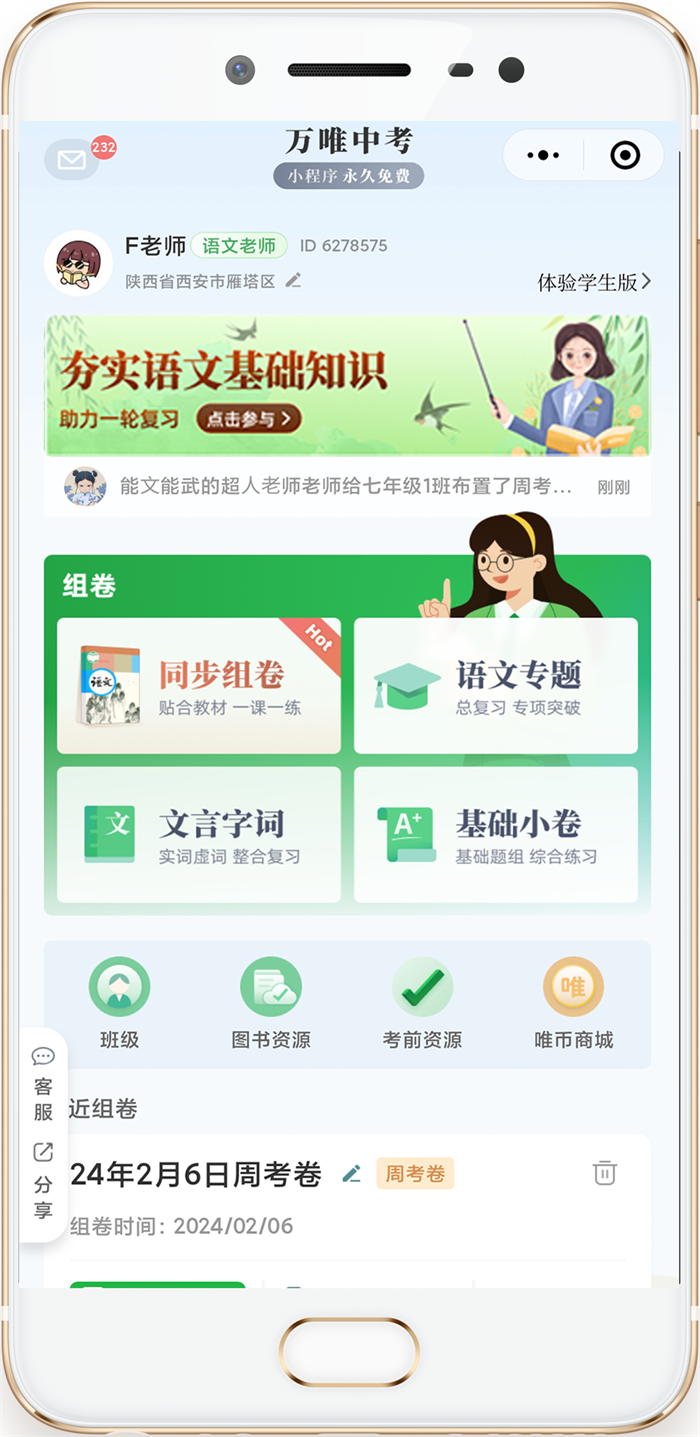Open 考前资源
The height and width of the screenshot is (1437, 700).
422,1003
